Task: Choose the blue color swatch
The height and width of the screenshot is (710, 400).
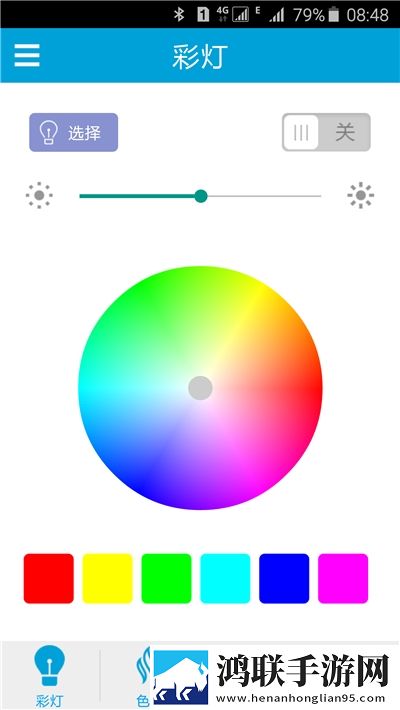Action: 284,578
